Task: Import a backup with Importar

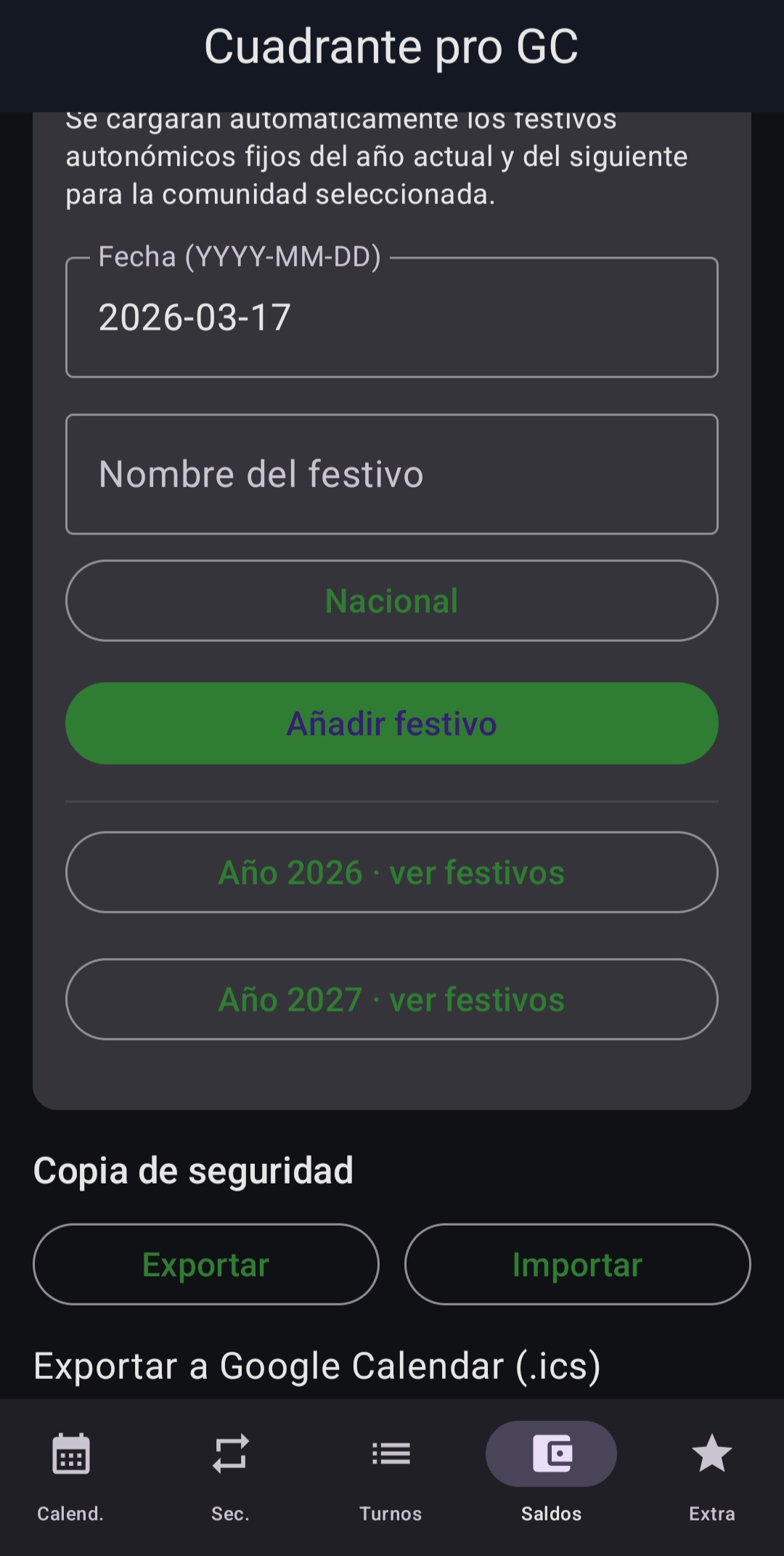Action: (577, 1264)
